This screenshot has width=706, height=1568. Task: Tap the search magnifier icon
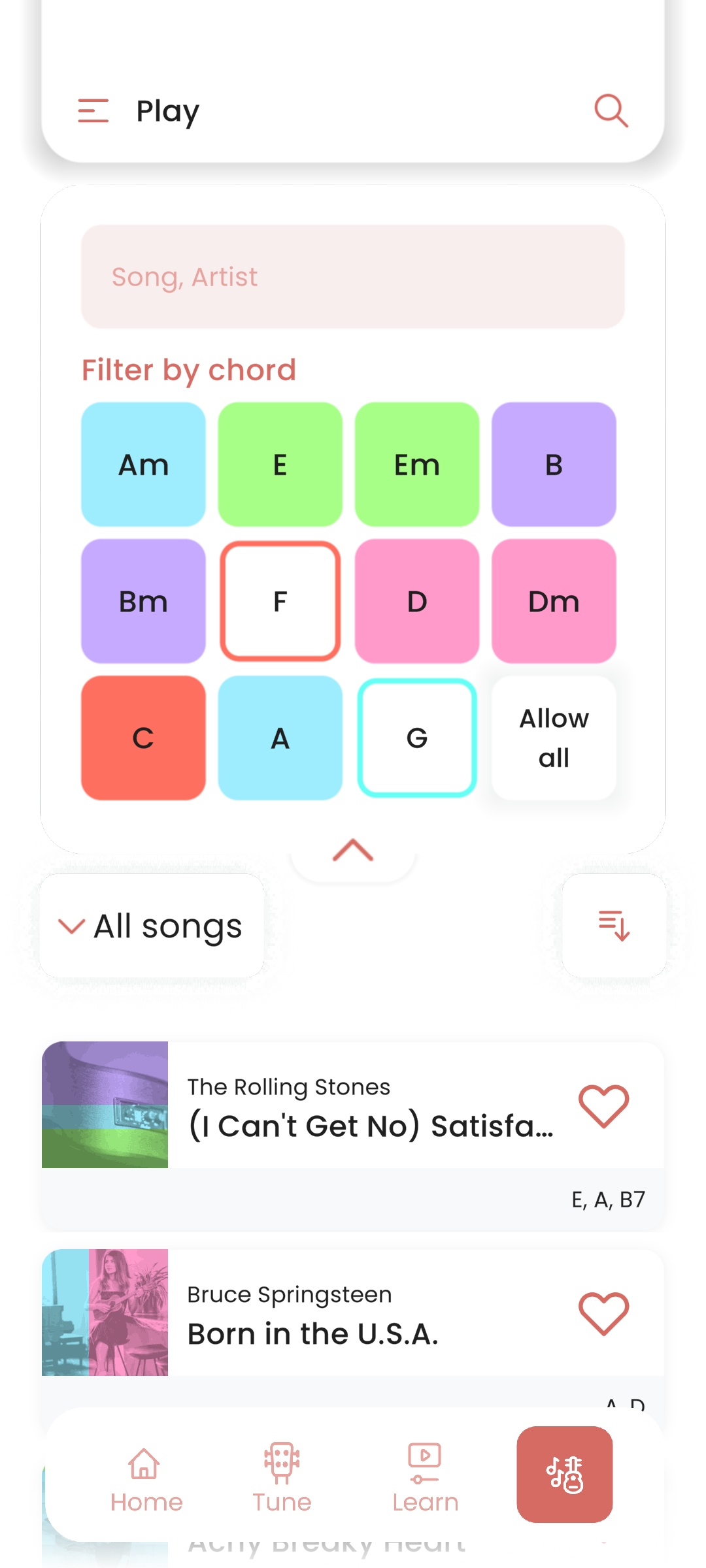(x=611, y=111)
